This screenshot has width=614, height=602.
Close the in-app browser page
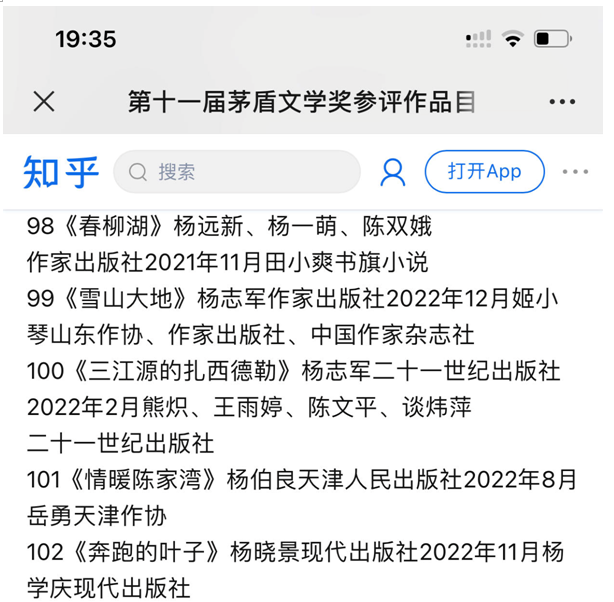44,101
